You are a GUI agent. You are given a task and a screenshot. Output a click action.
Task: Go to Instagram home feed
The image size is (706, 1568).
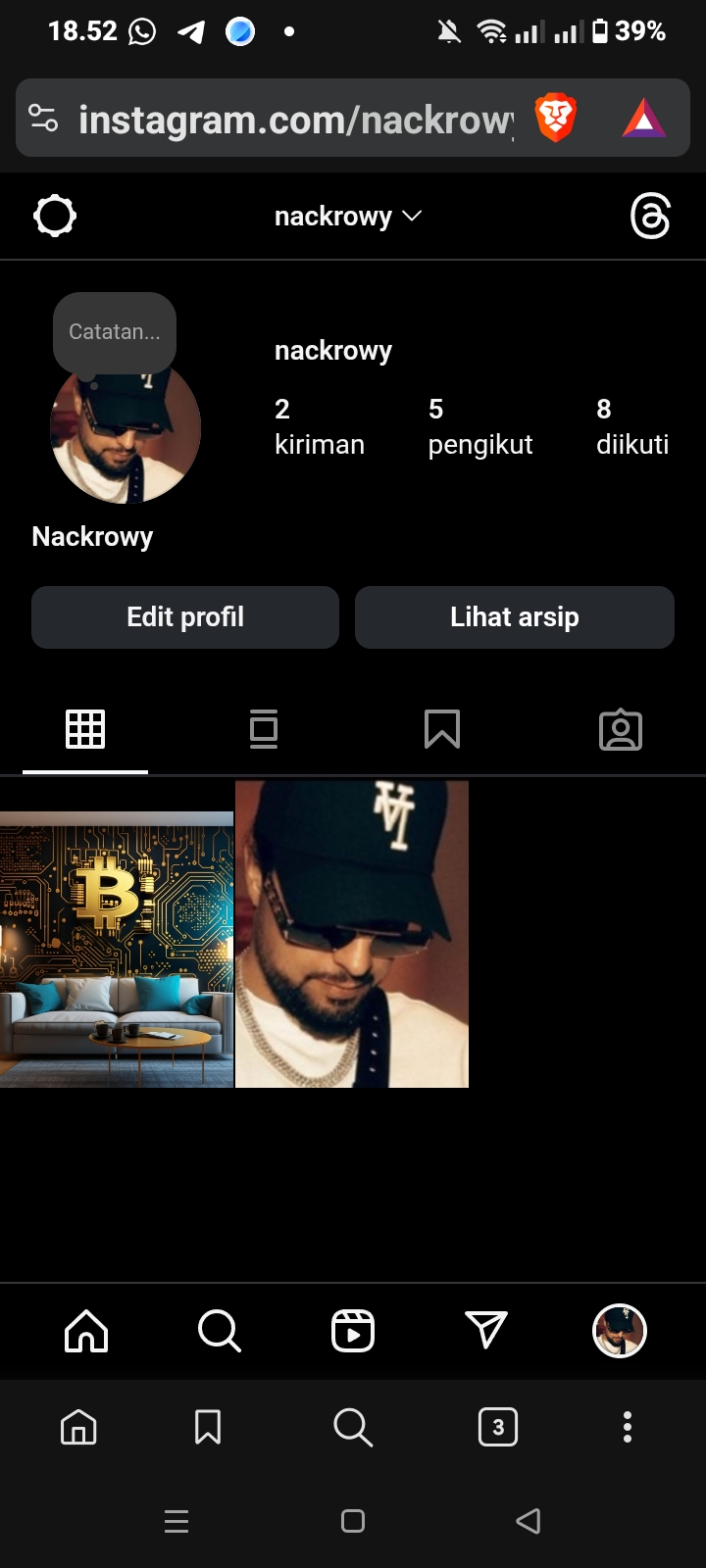pyautogui.click(x=86, y=1331)
